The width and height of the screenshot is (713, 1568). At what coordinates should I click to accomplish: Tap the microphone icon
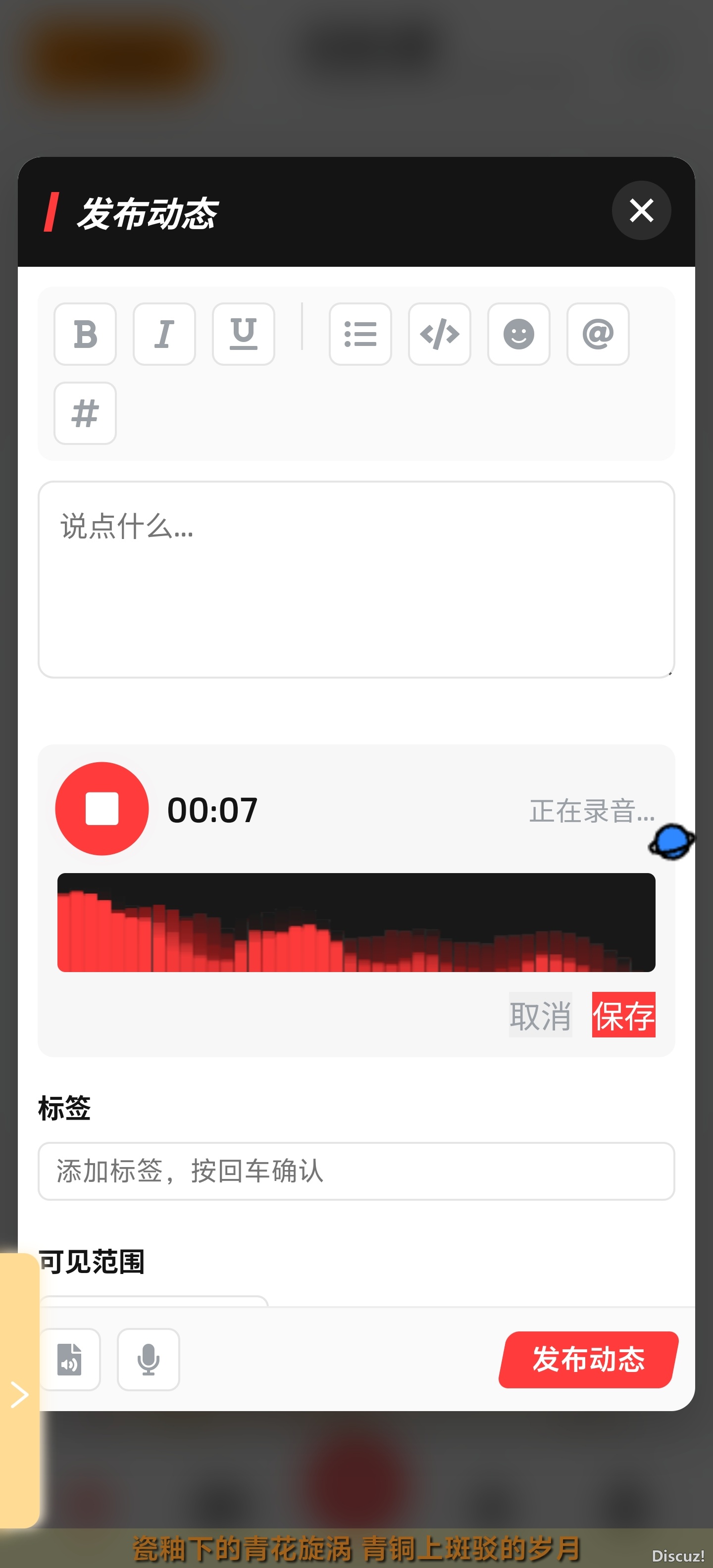tap(149, 1359)
